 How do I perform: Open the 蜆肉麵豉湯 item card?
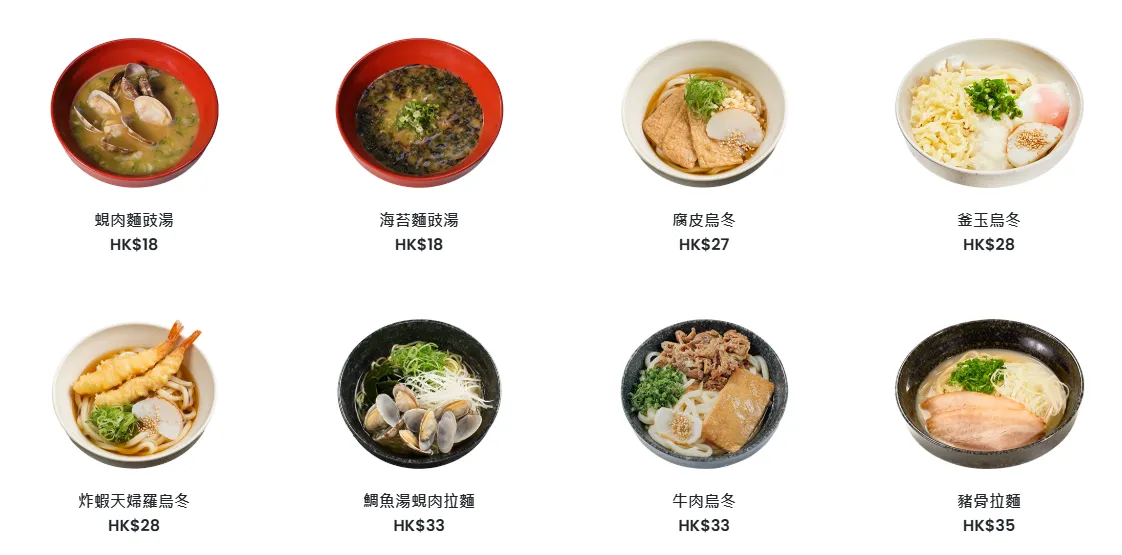tap(134, 113)
